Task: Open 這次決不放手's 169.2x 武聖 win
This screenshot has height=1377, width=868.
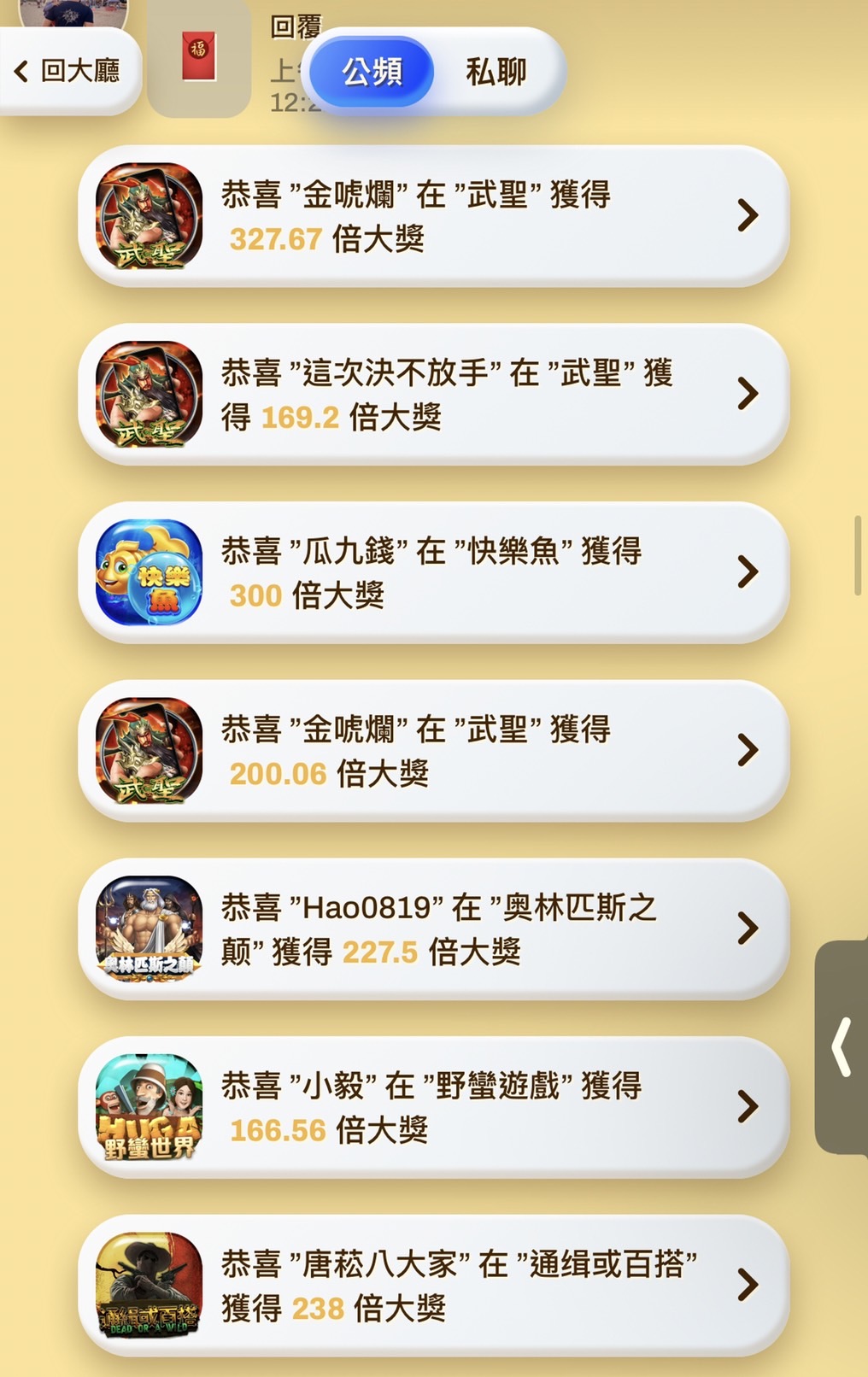Action: [433, 395]
